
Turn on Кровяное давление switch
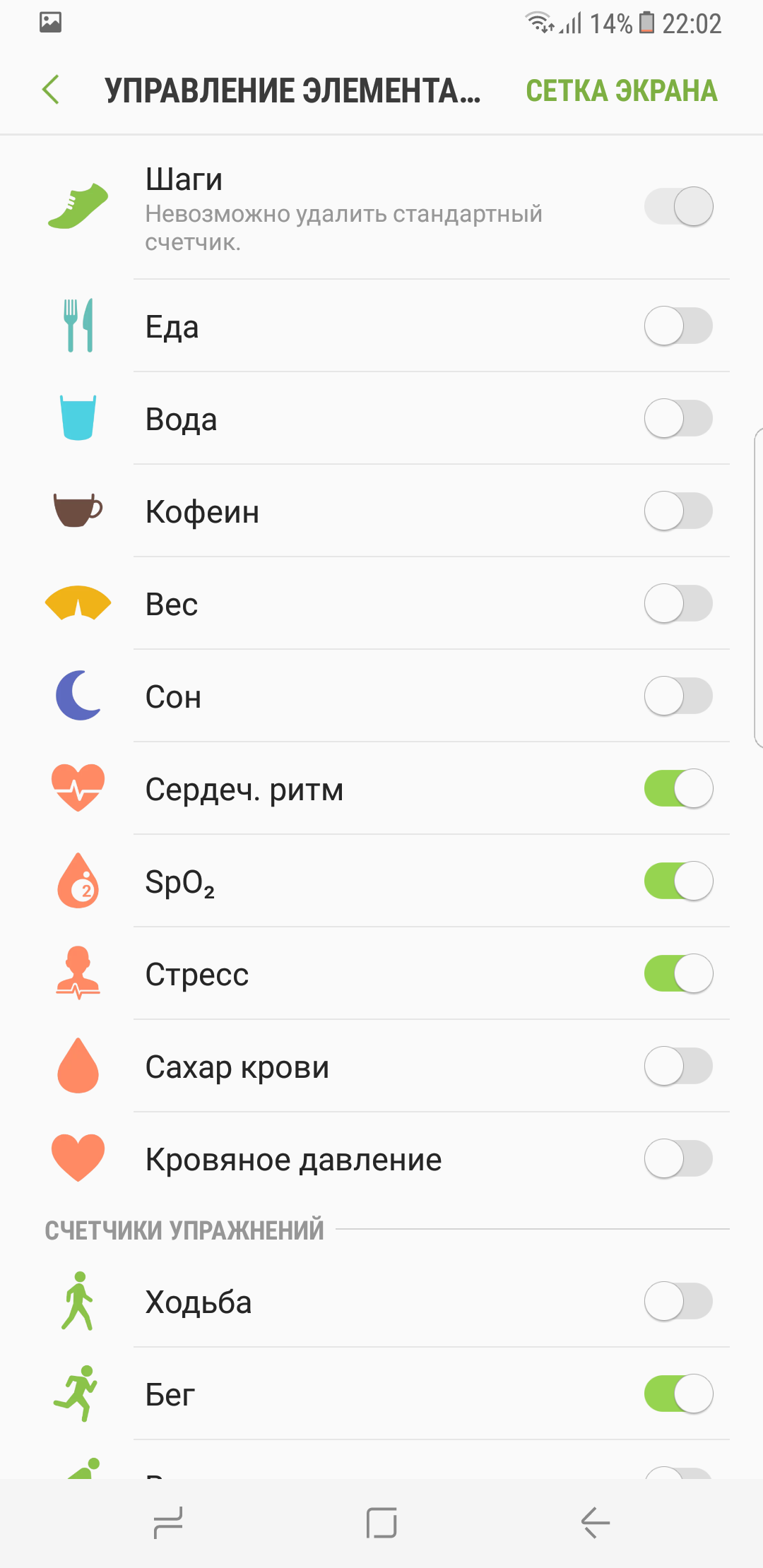coord(678,1158)
